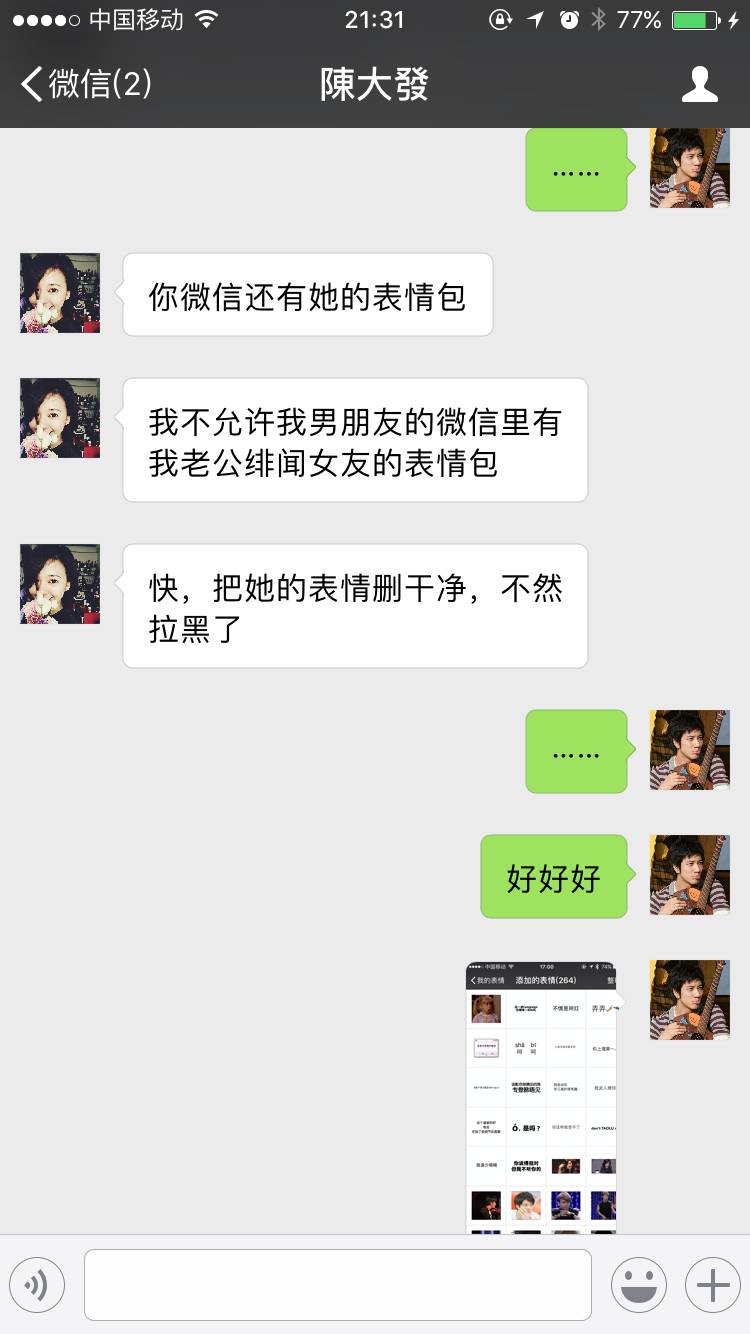Go back to the 微信 chat list
Image resolution: width=750 pixels, height=1334 pixels.
(86, 84)
